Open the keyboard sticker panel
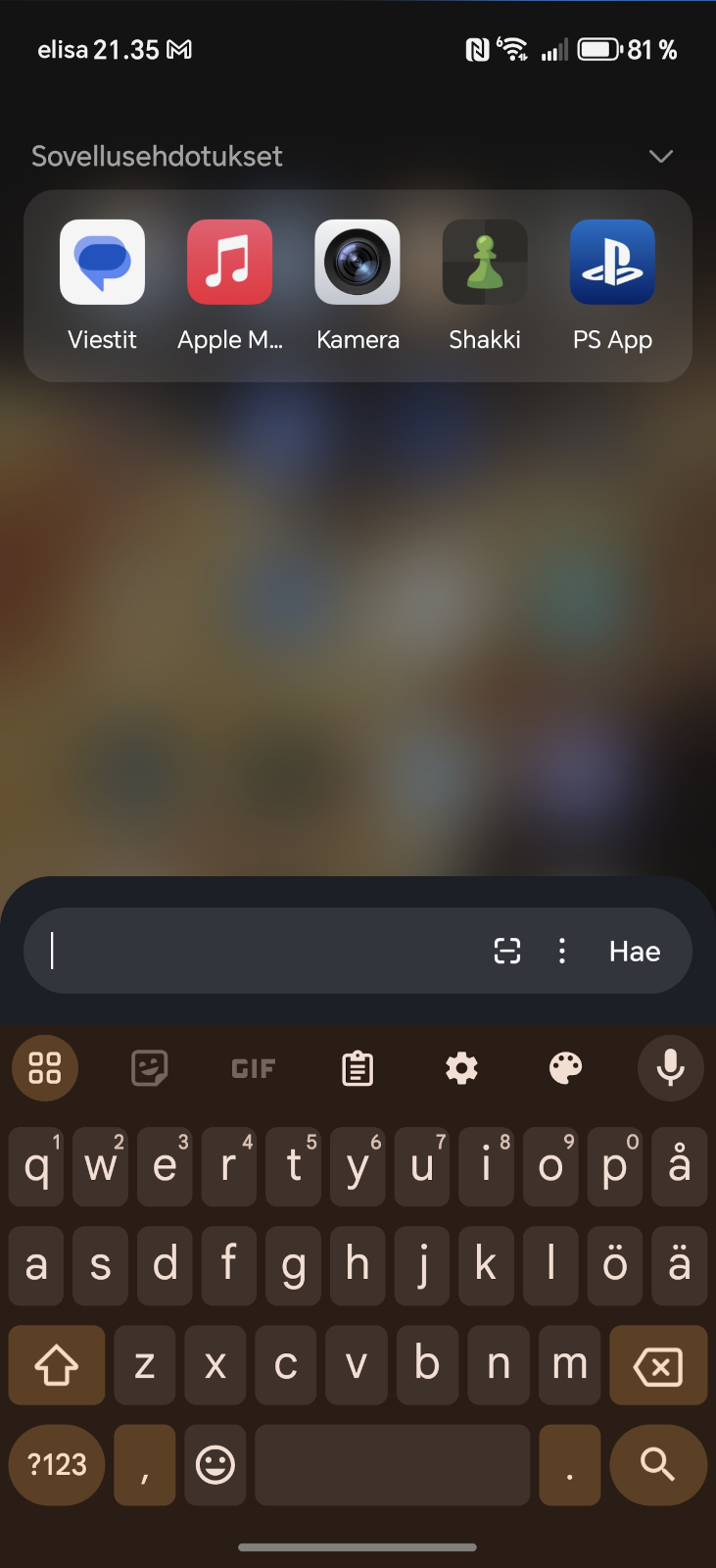 click(149, 1068)
